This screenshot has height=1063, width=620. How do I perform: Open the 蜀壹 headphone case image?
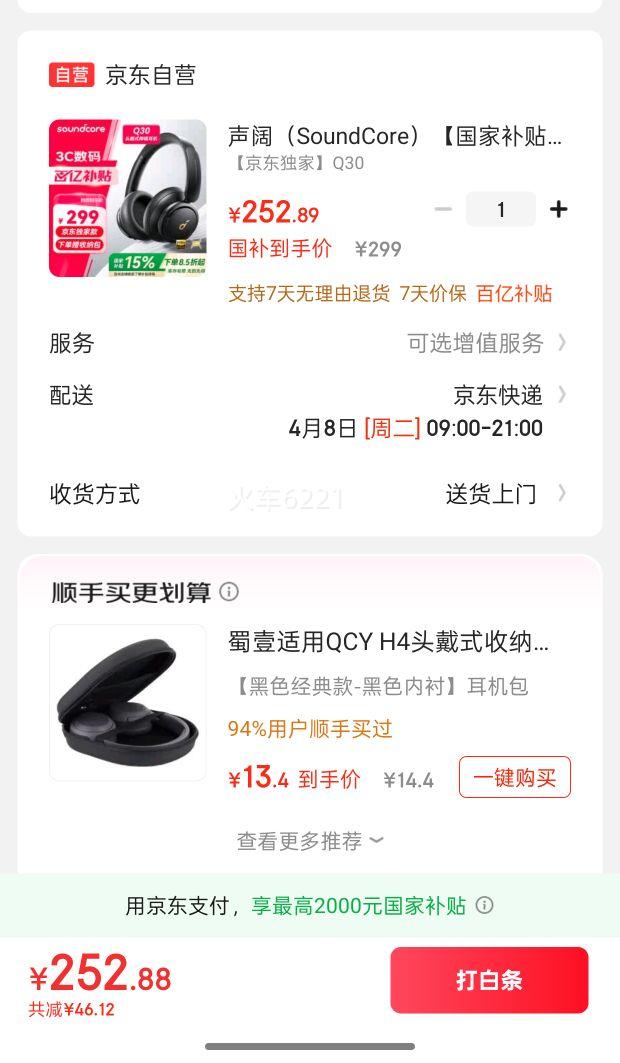128,703
